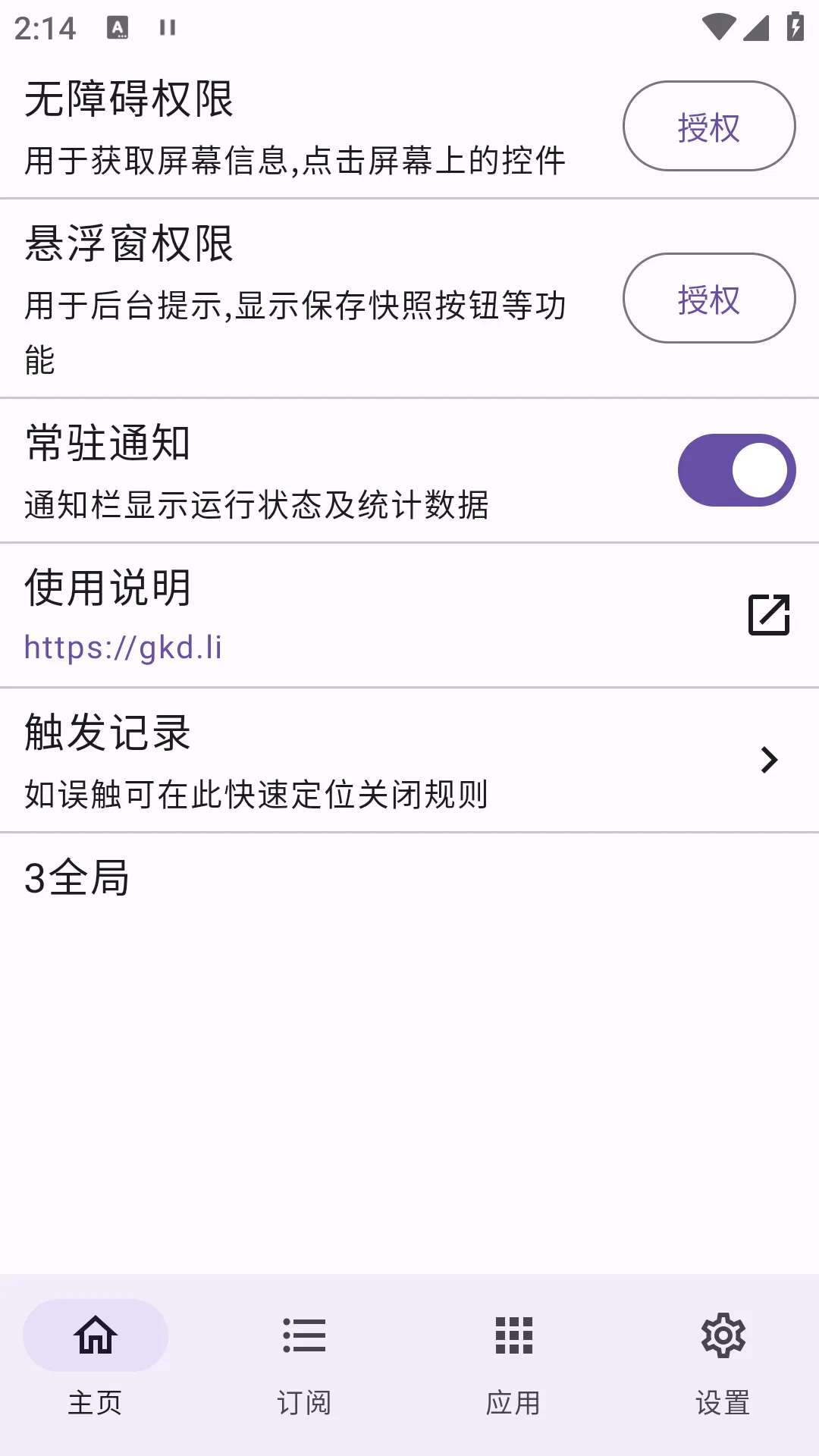
Task: Grant 无障碍权限 with the 授权 button
Action: point(708,126)
